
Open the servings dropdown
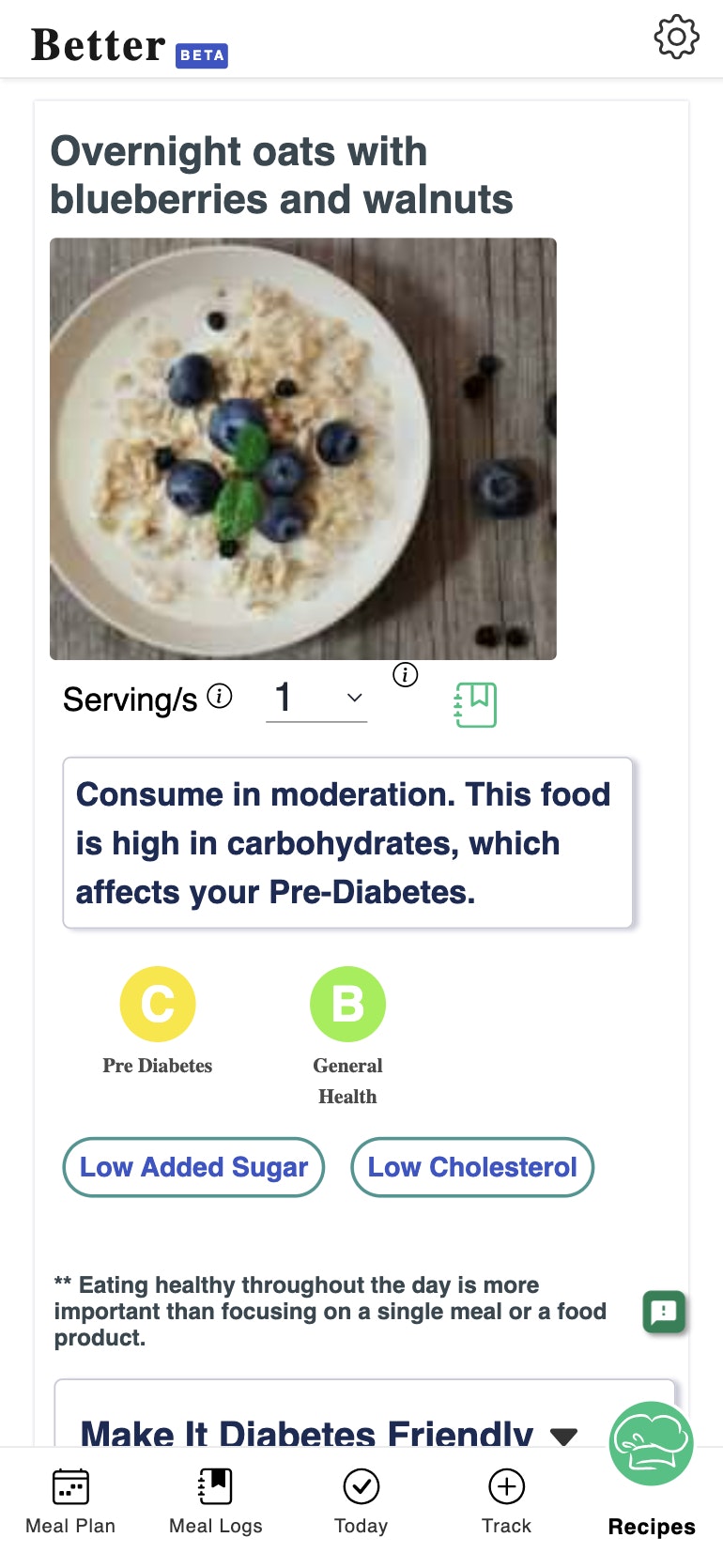tap(316, 699)
